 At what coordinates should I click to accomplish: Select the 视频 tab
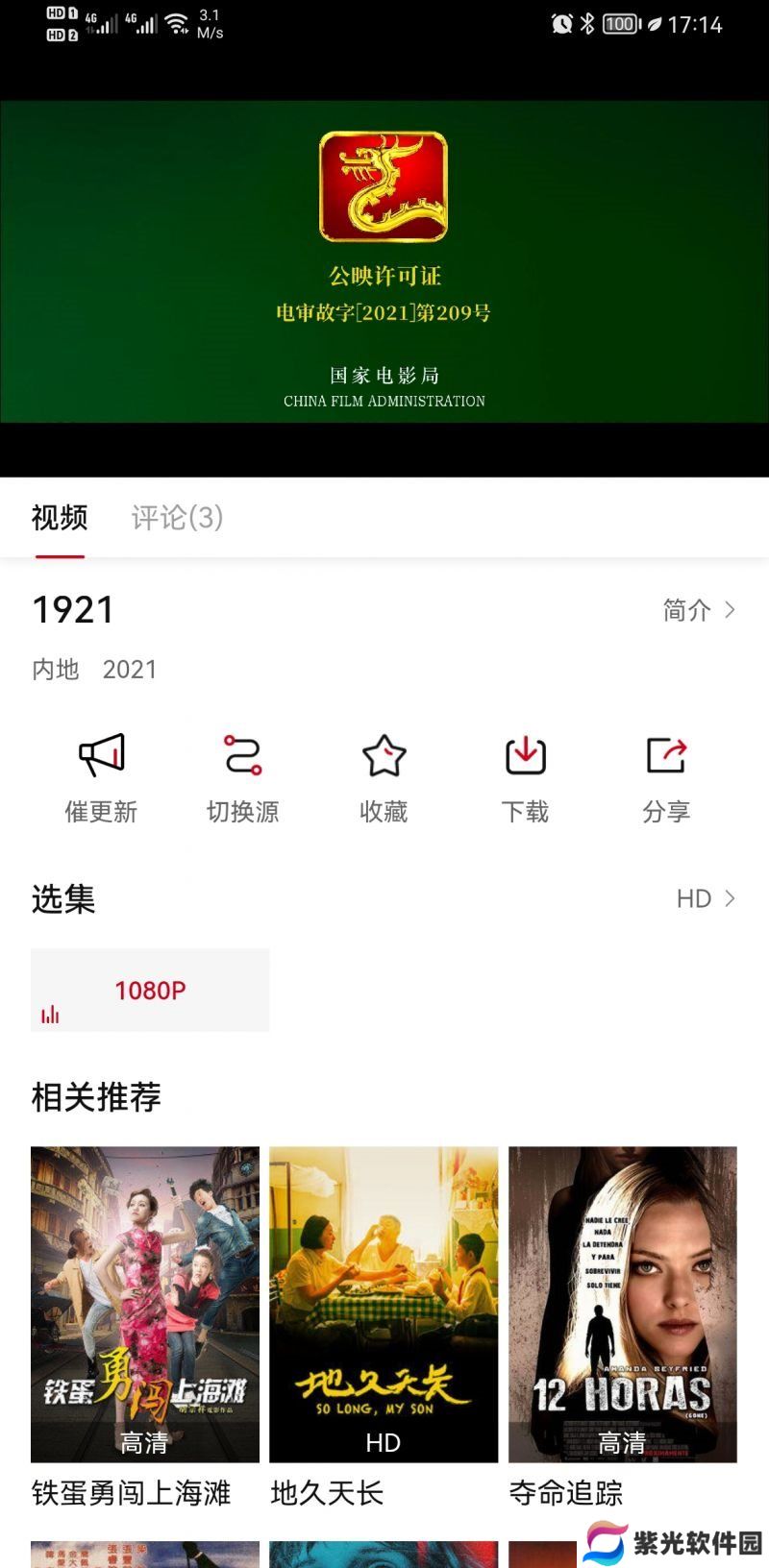(60, 518)
